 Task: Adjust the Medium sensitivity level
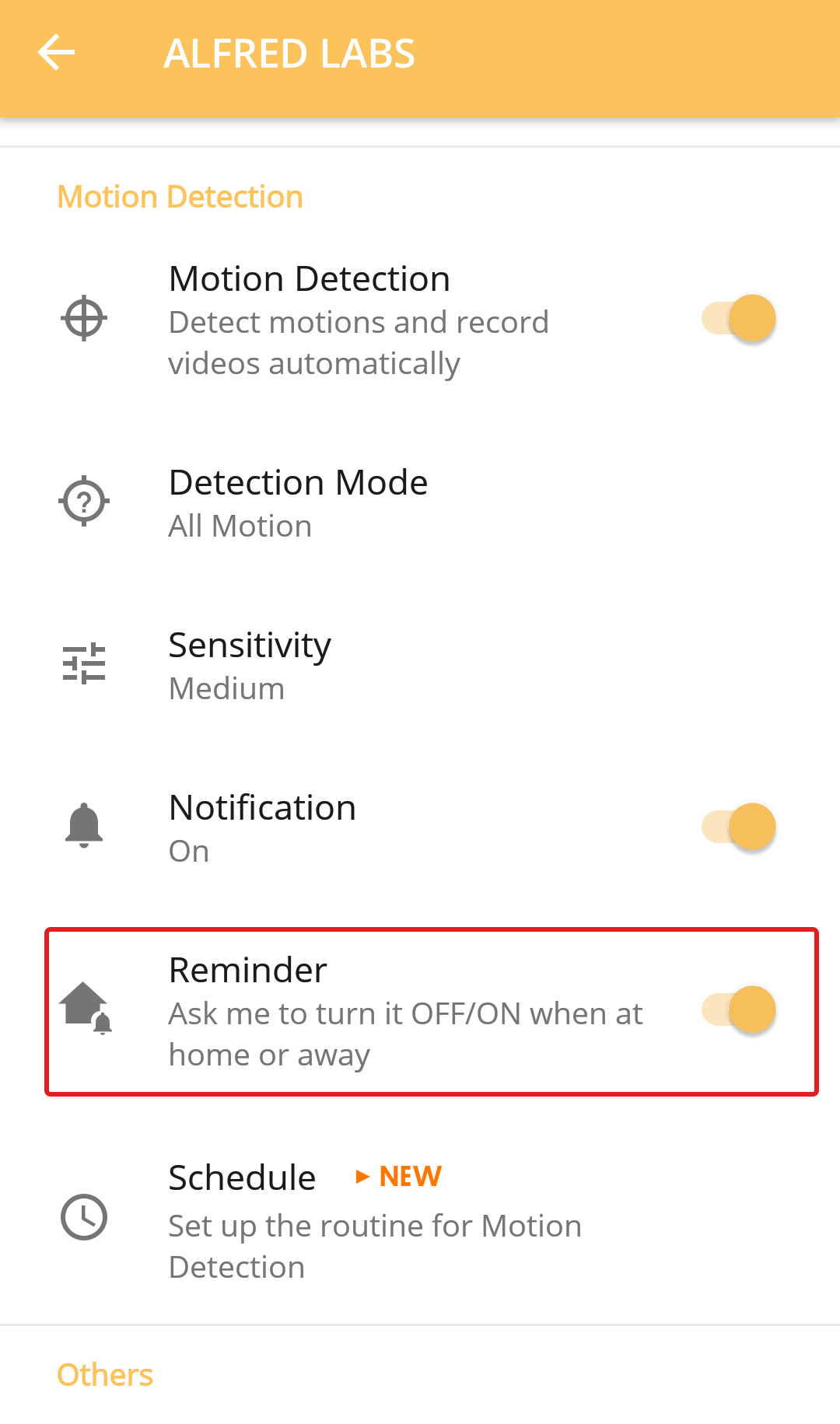pyautogui.click(x=226, y=688)
